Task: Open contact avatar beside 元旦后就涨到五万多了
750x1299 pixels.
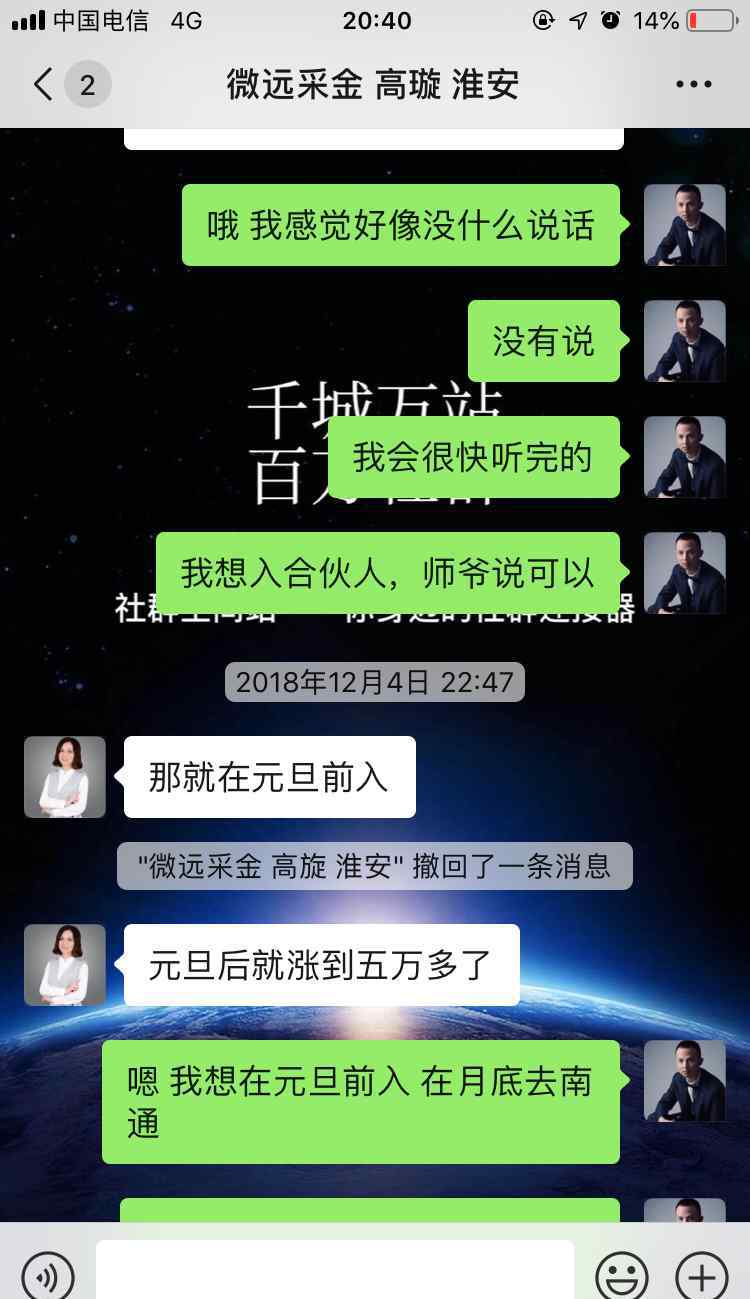Action: click(65, 965)
